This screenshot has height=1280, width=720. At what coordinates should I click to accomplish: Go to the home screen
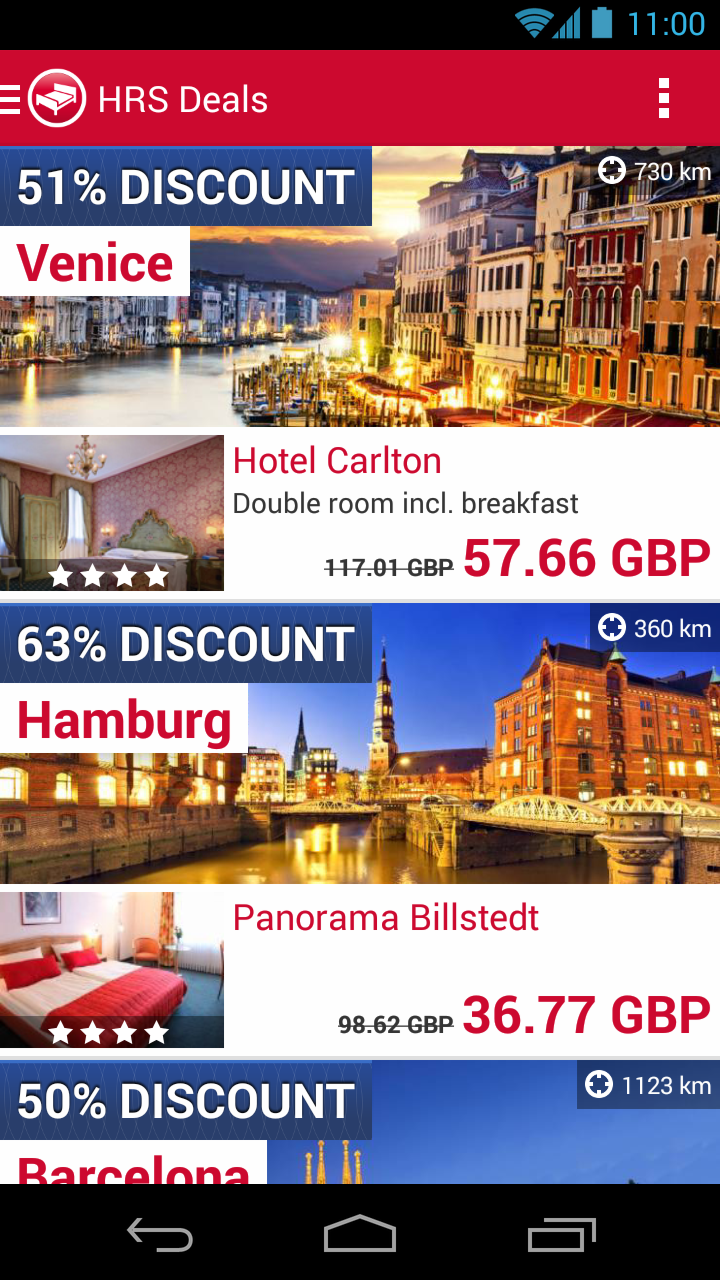(360, 1235)
